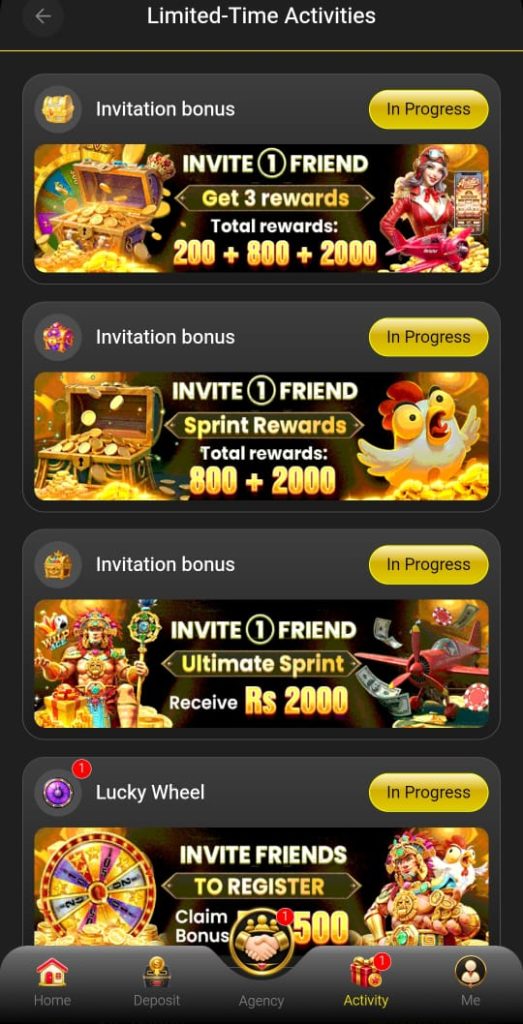This screenshot has height=1024, width=523.
Task: Go to the Me profile tab
Action: coord(471,982)
